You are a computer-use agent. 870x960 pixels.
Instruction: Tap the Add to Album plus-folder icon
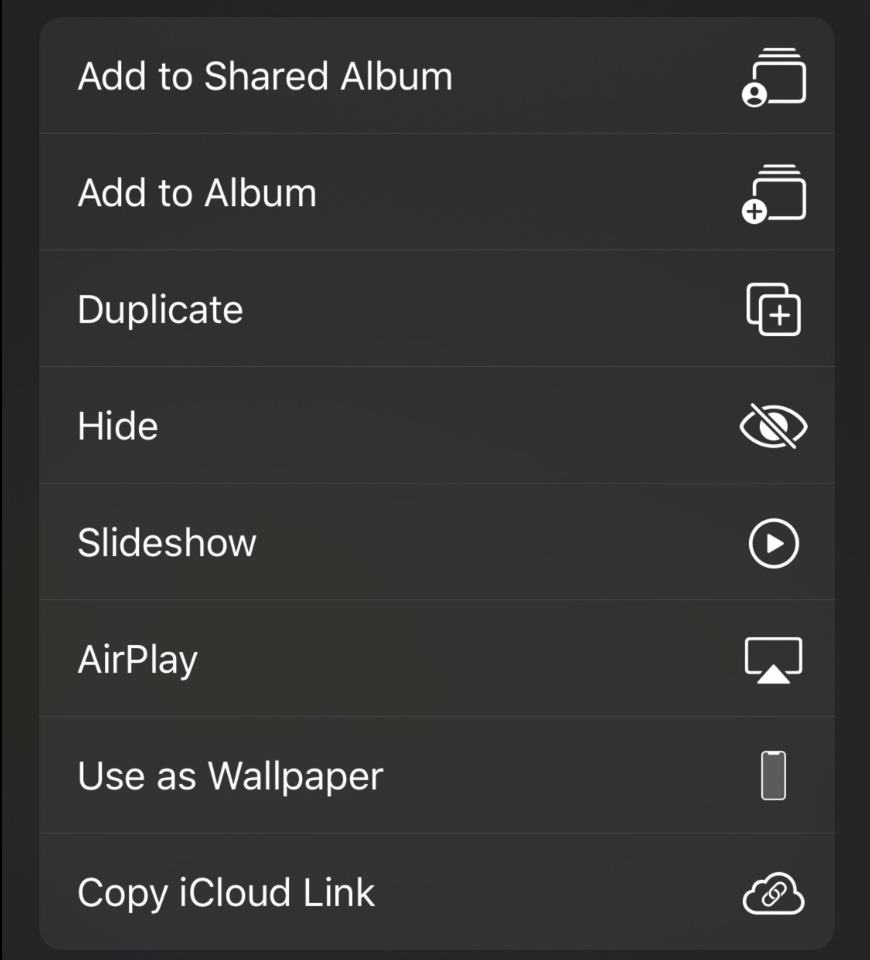775,193
